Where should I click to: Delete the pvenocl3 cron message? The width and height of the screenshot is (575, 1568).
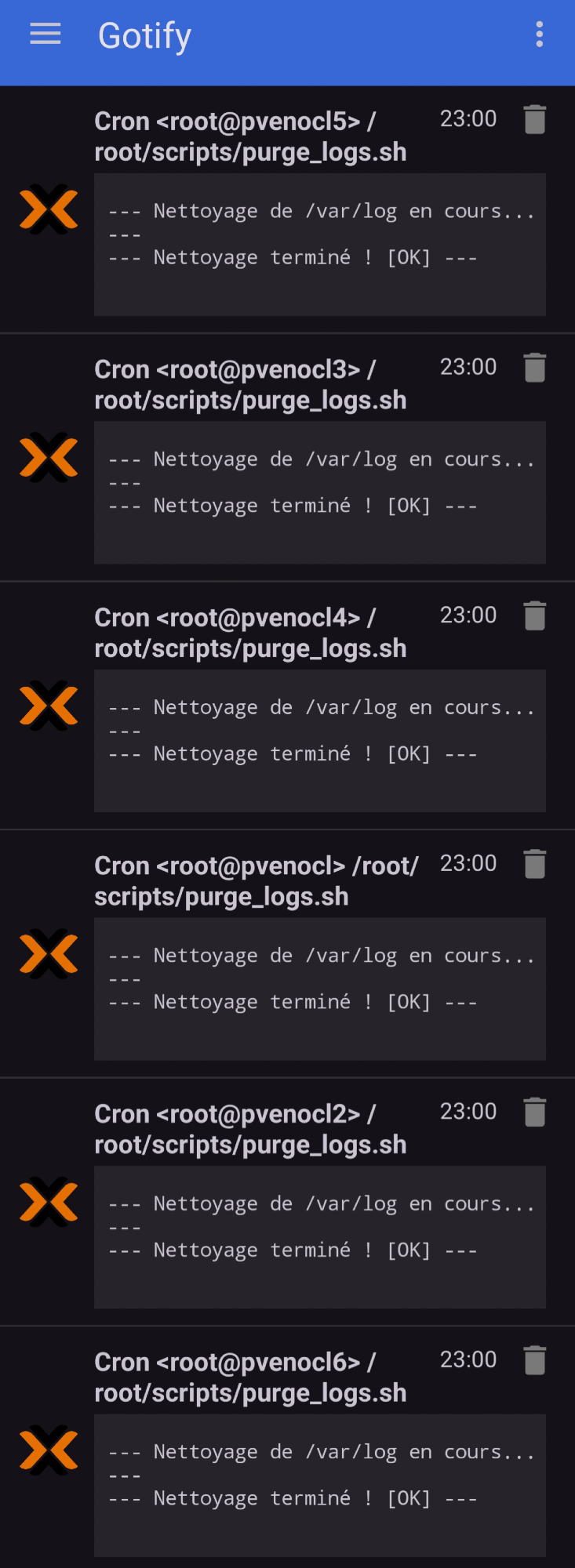(534, 368)
